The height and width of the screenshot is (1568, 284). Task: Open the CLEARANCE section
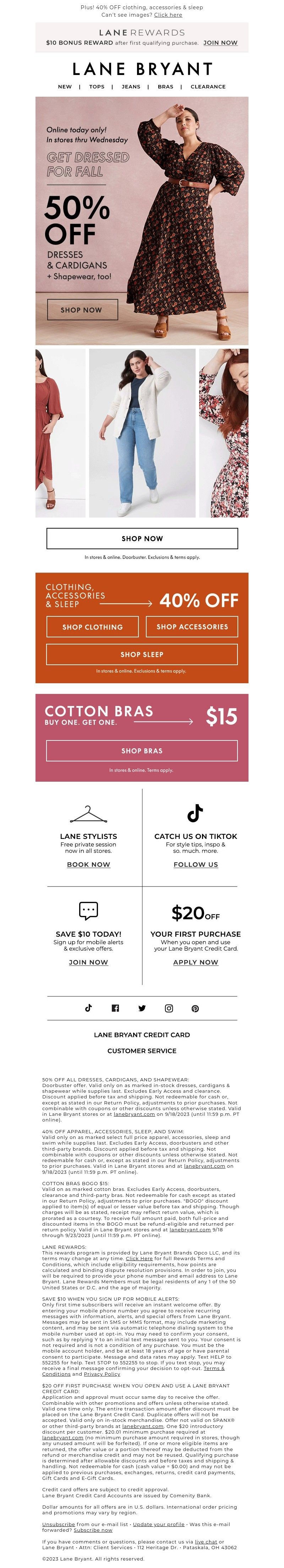tap(208, 86)
